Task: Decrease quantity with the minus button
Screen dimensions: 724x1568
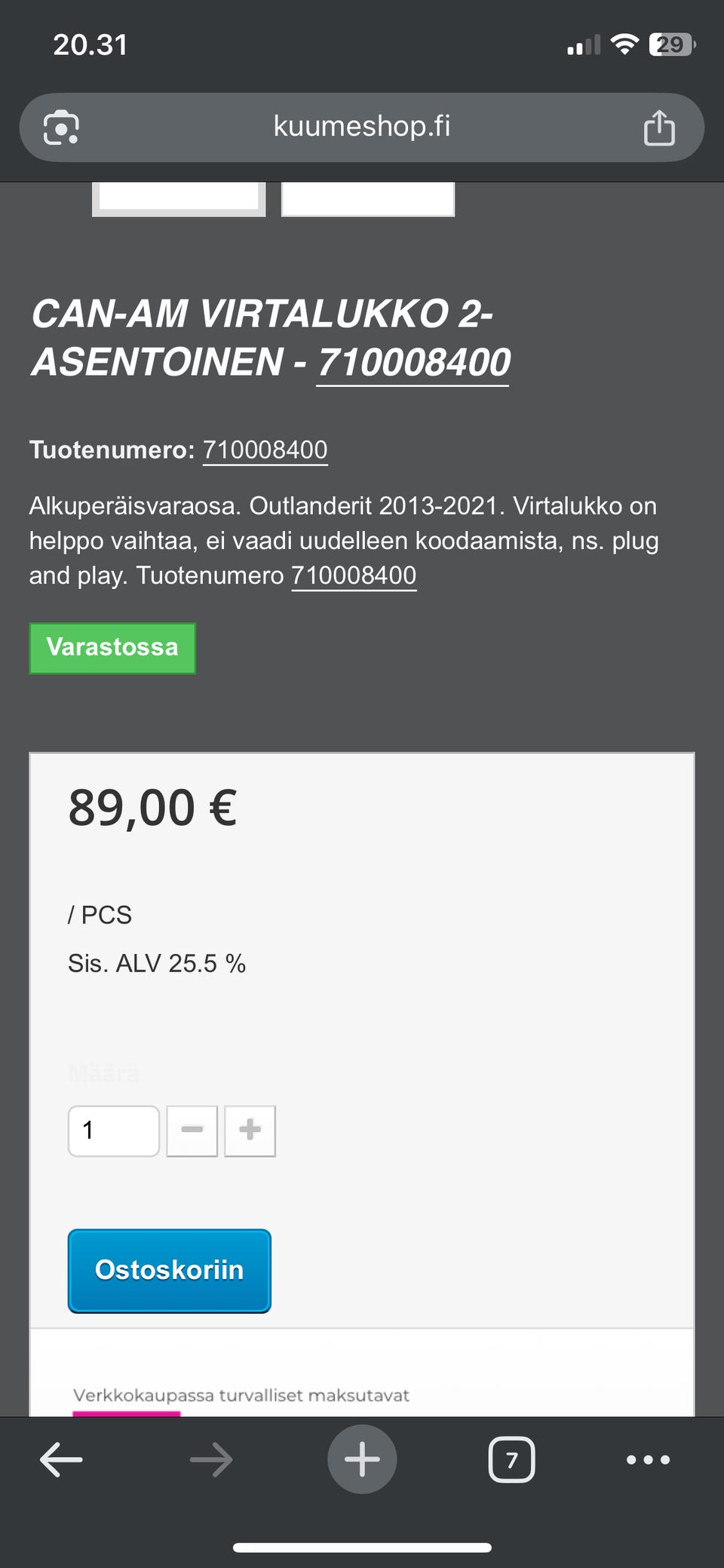Action: (192, 1131)
